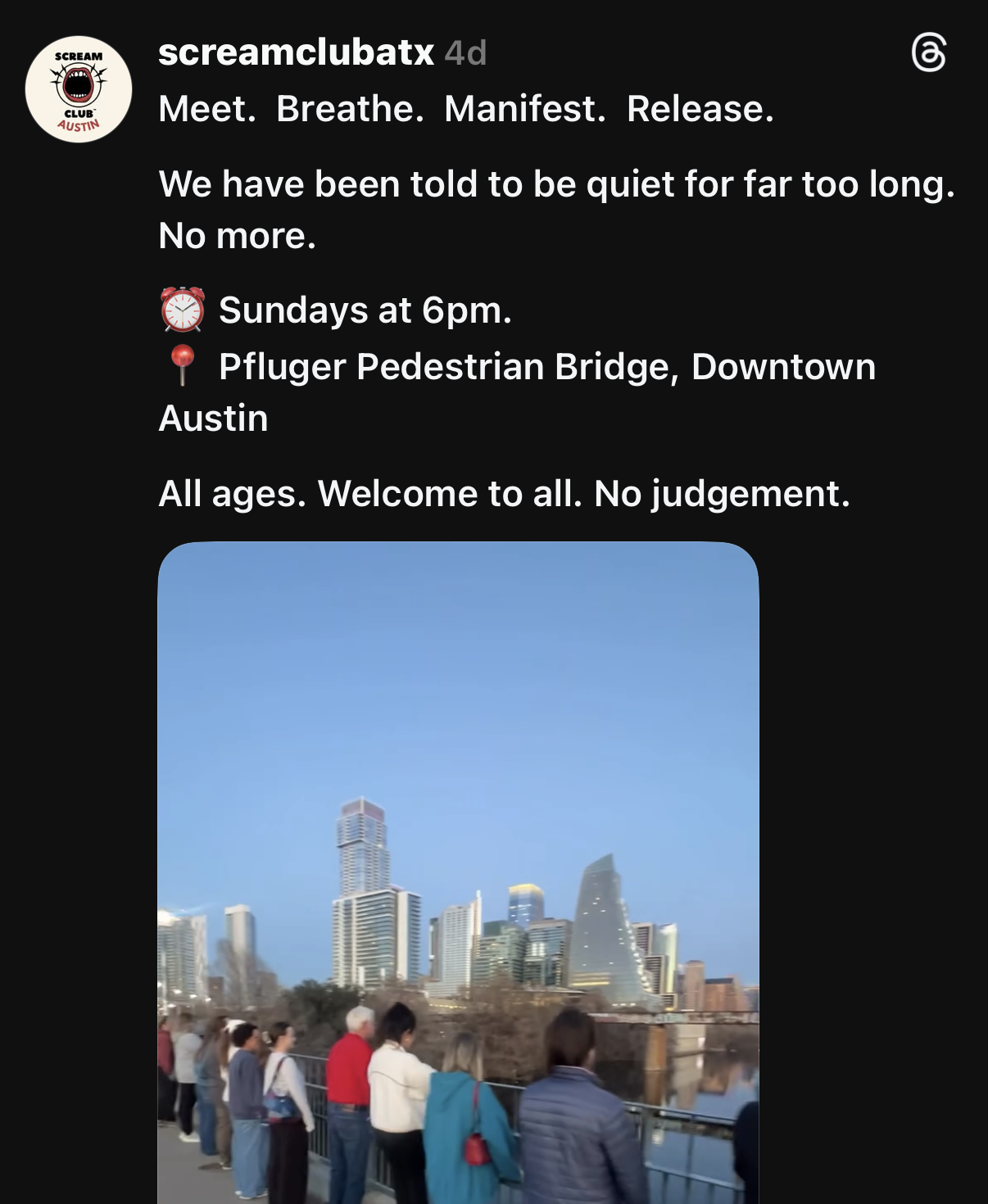Open the Austin skyline video in the post
The image size is (988, 1204).
tap(458, 872)
